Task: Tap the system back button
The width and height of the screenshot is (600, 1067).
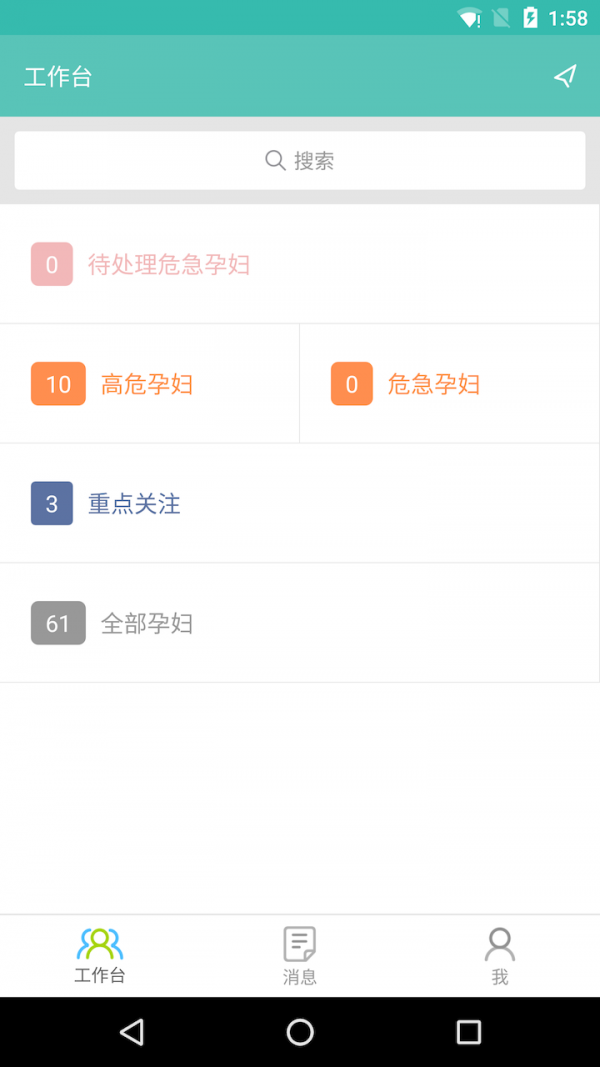Action: point(131,1032)
